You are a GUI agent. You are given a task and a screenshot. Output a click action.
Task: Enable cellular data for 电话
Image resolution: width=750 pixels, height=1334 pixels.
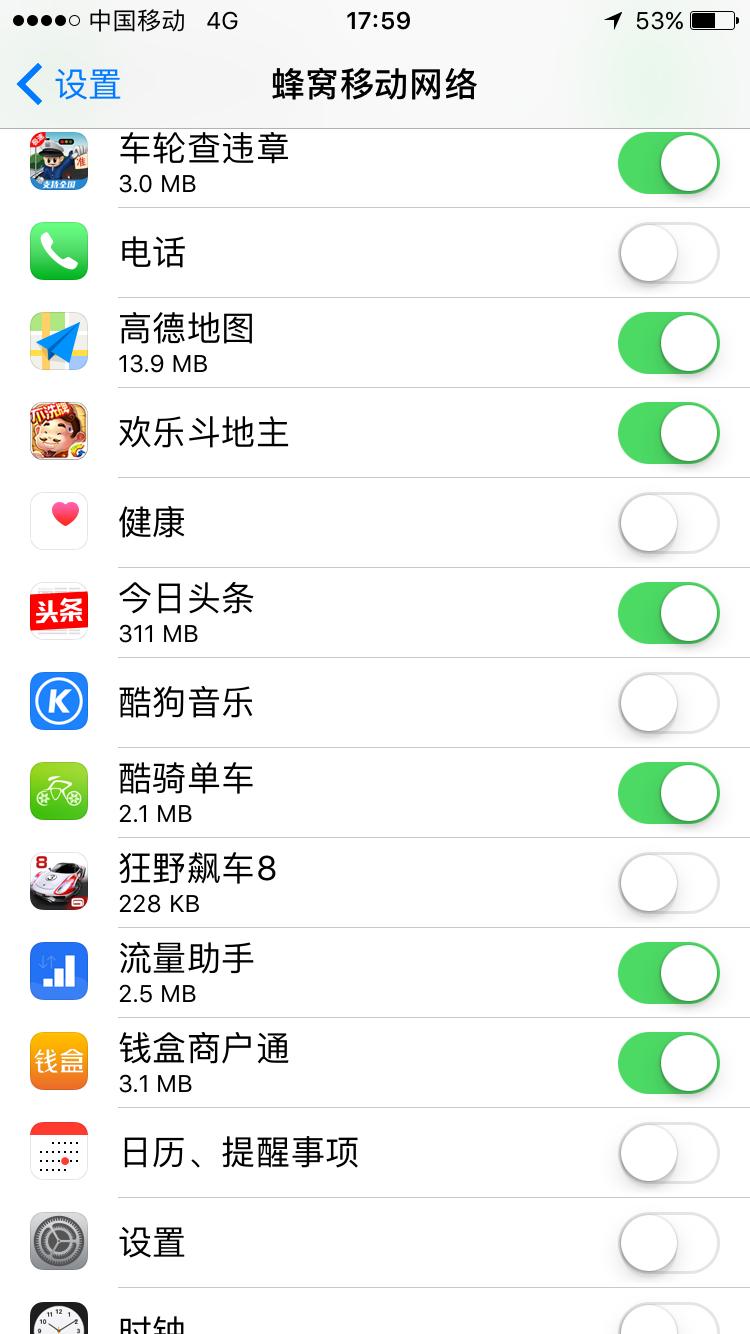tap(668, 253)
